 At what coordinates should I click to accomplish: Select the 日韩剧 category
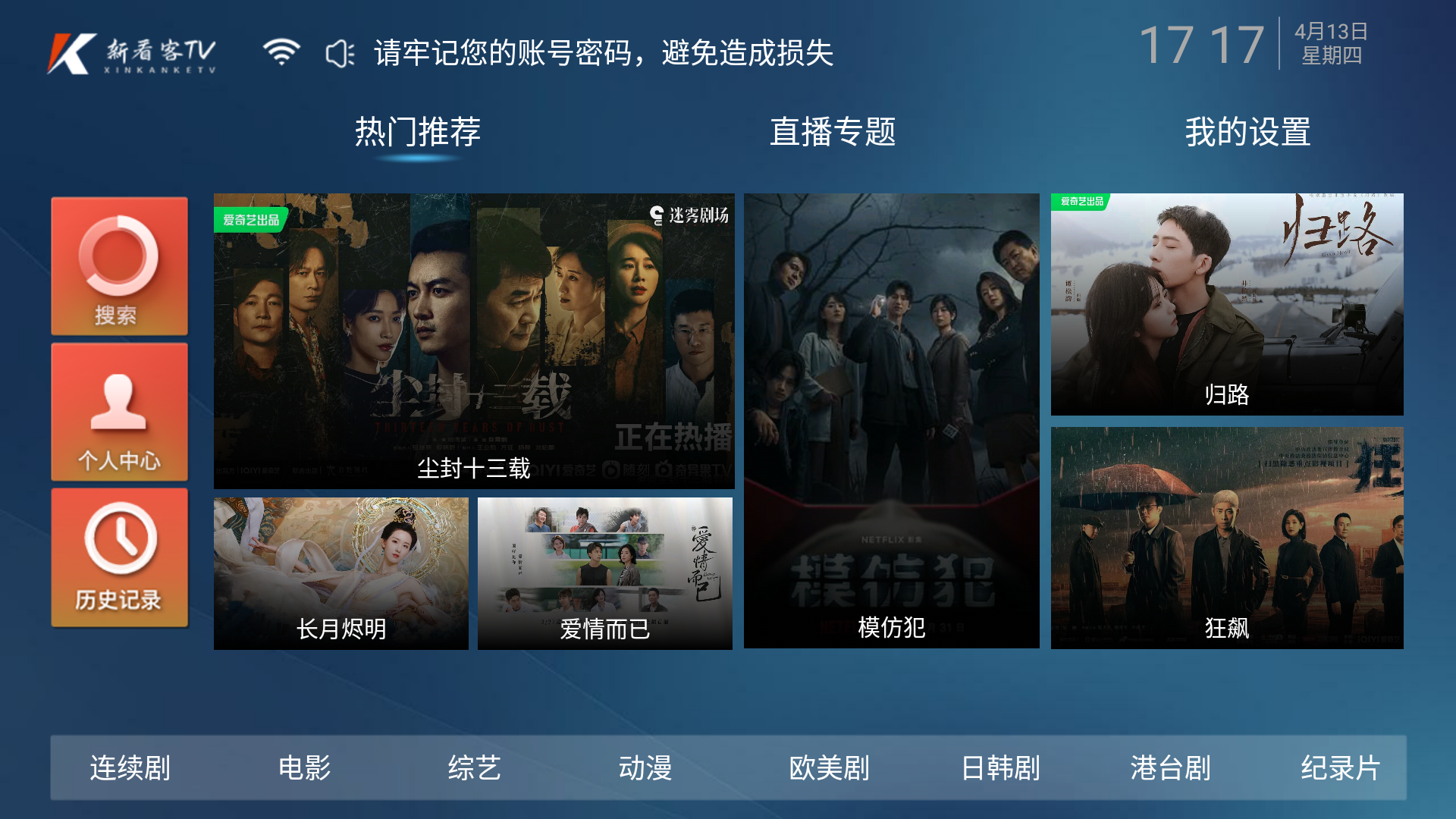click(x=1000, y=767)
